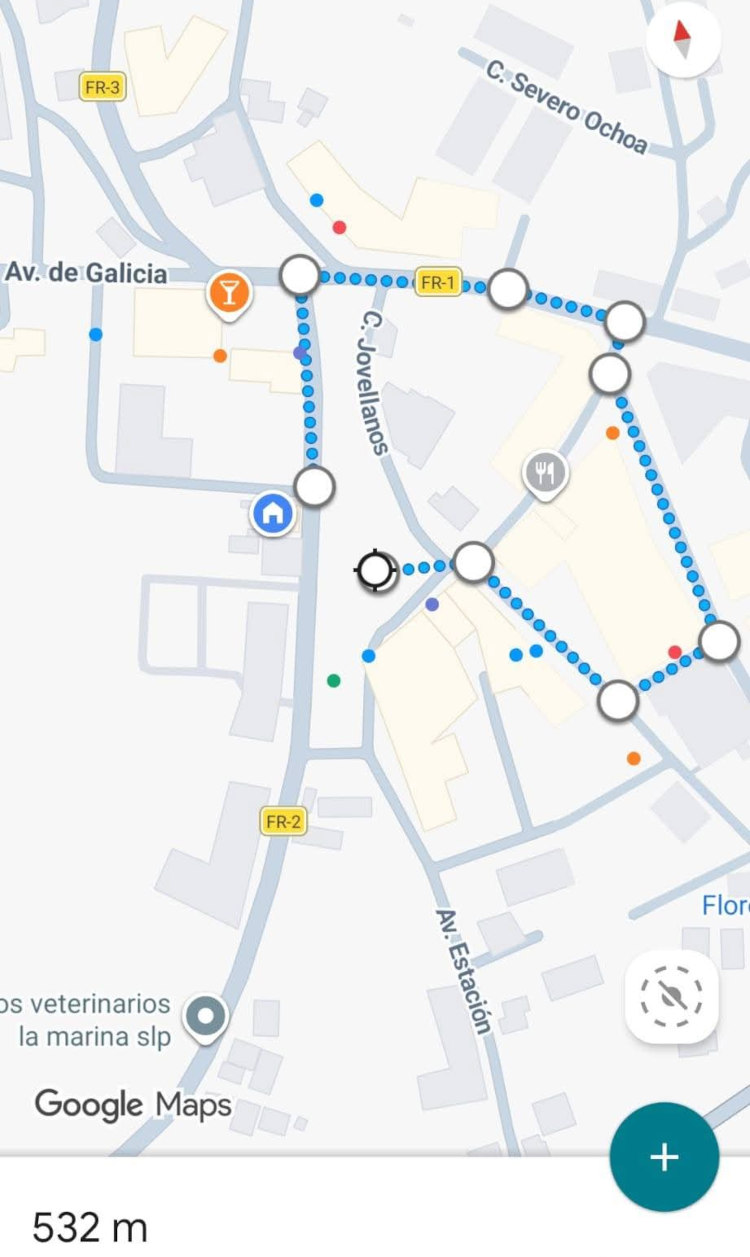Image resolution: width=750 pixels, height=1257 pixels.
Task: Open Google Maps via the logo
Action: pyautogui.click(x=133, y=1105)
